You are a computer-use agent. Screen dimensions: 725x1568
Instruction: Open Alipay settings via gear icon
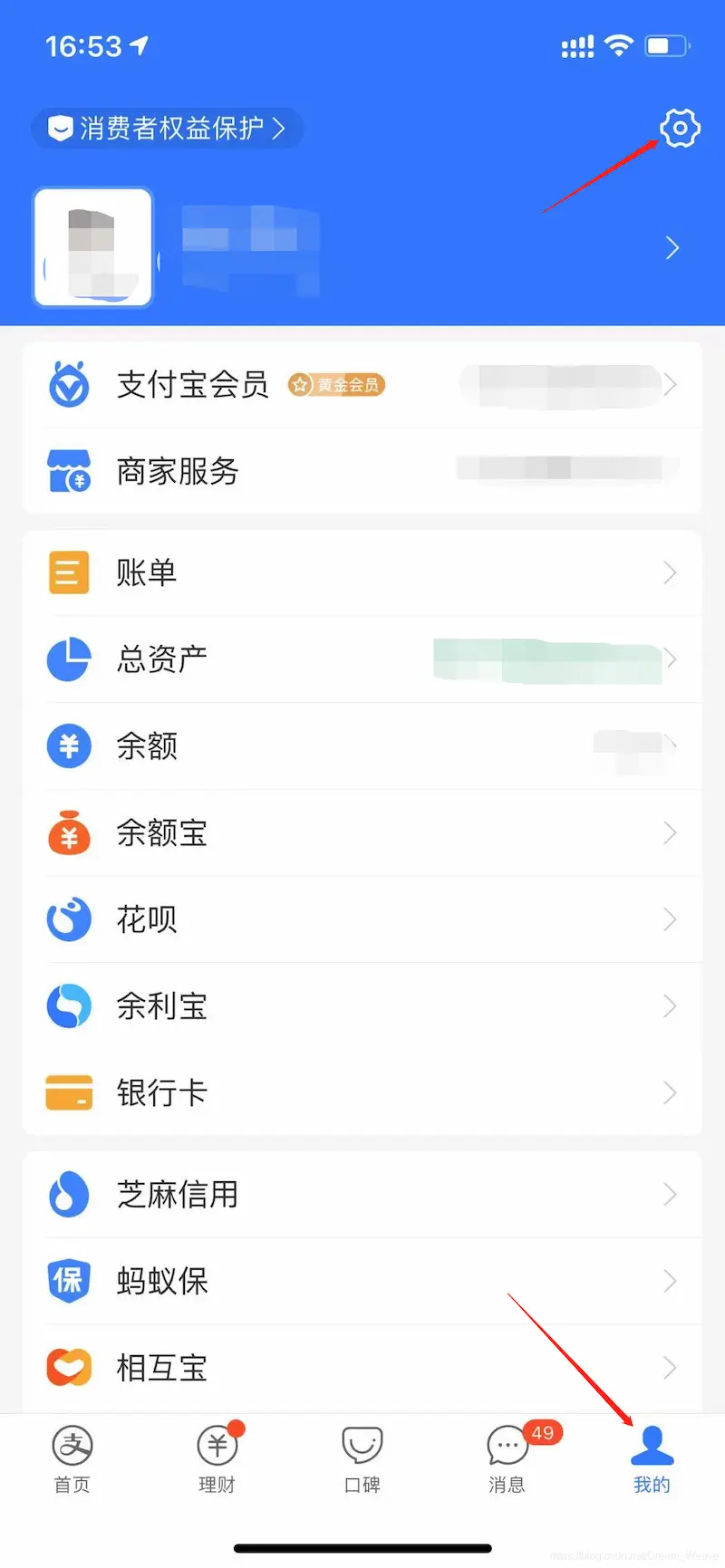680,129
